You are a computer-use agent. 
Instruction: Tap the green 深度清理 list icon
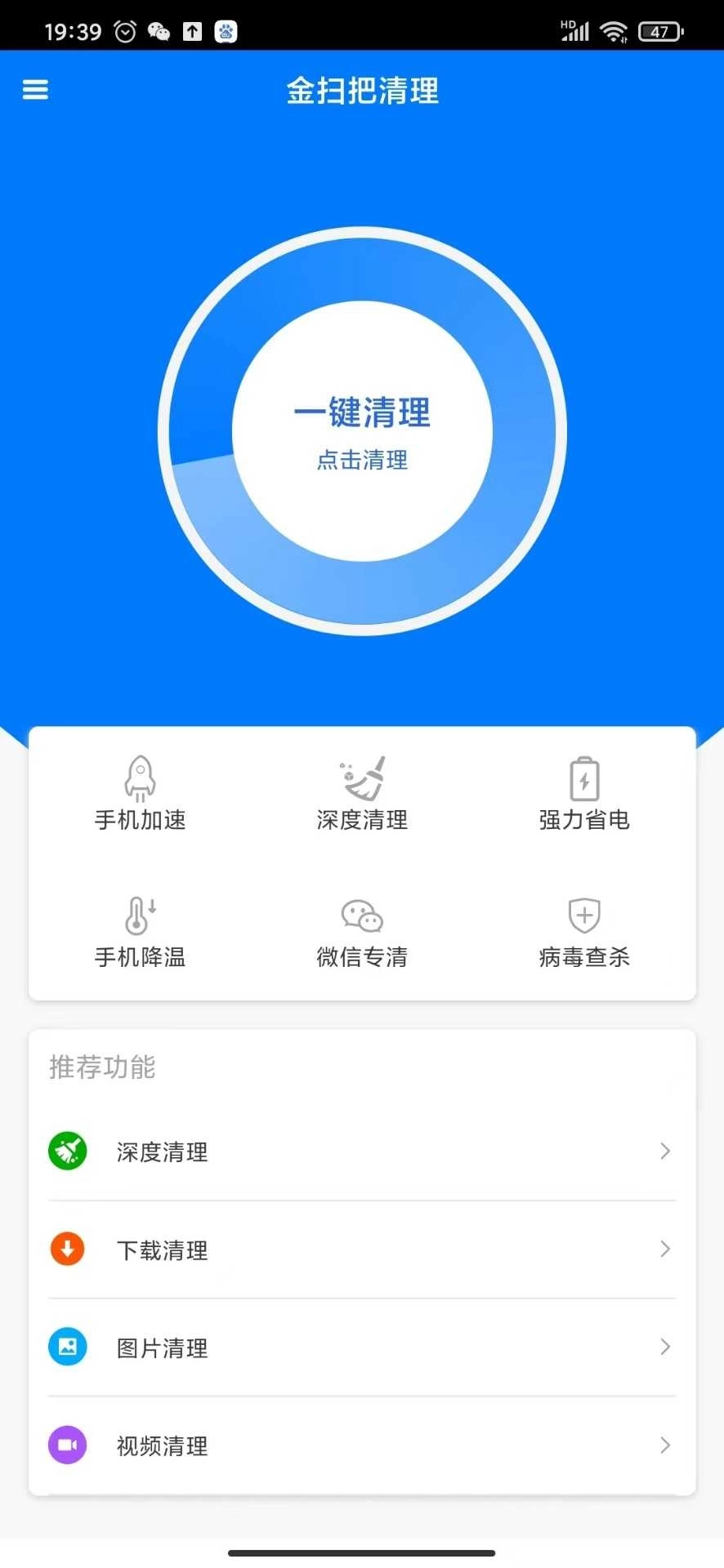tap(67, 1151)
